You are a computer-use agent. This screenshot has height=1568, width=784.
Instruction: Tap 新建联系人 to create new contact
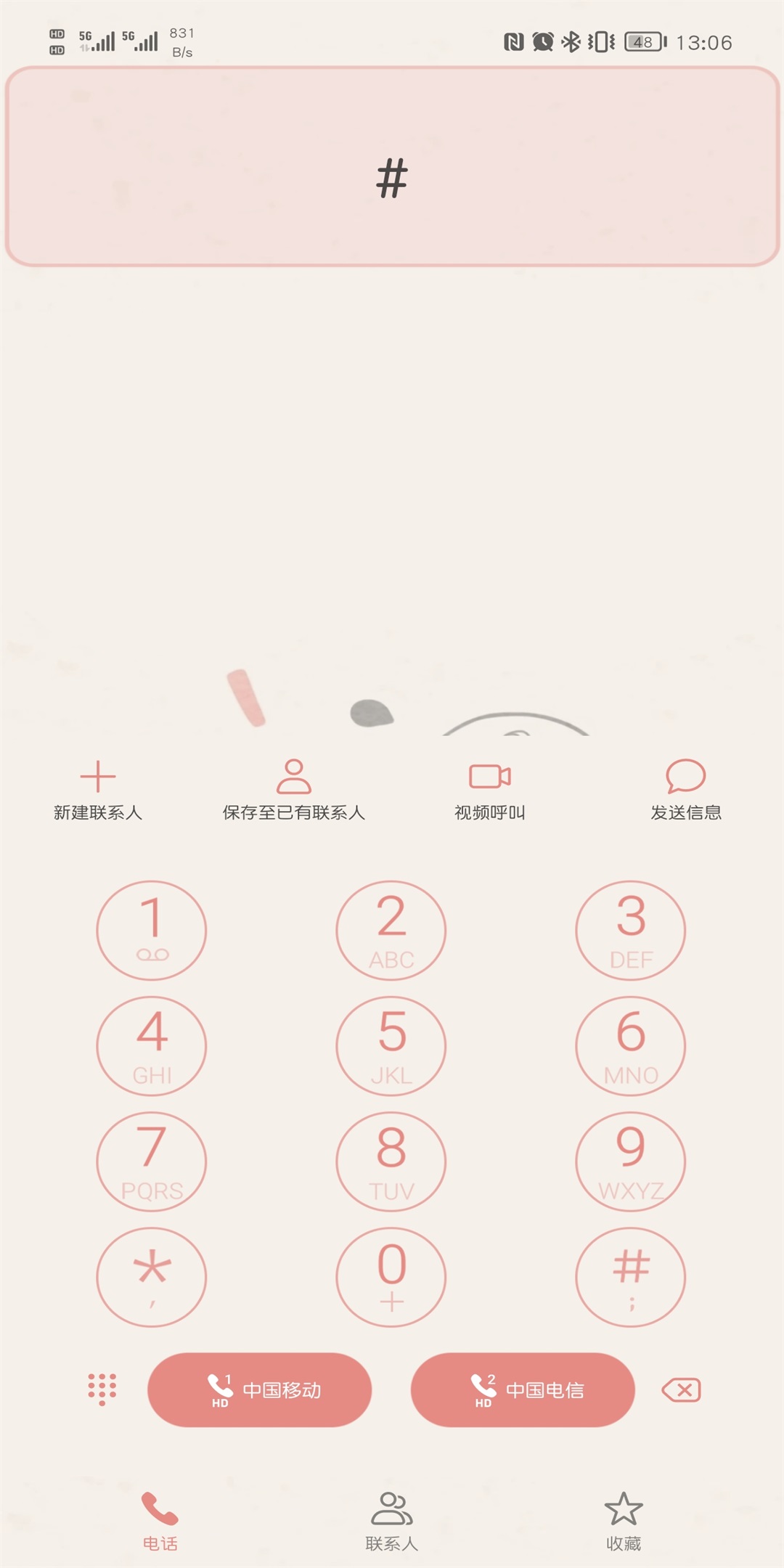(x=97, y=790)
